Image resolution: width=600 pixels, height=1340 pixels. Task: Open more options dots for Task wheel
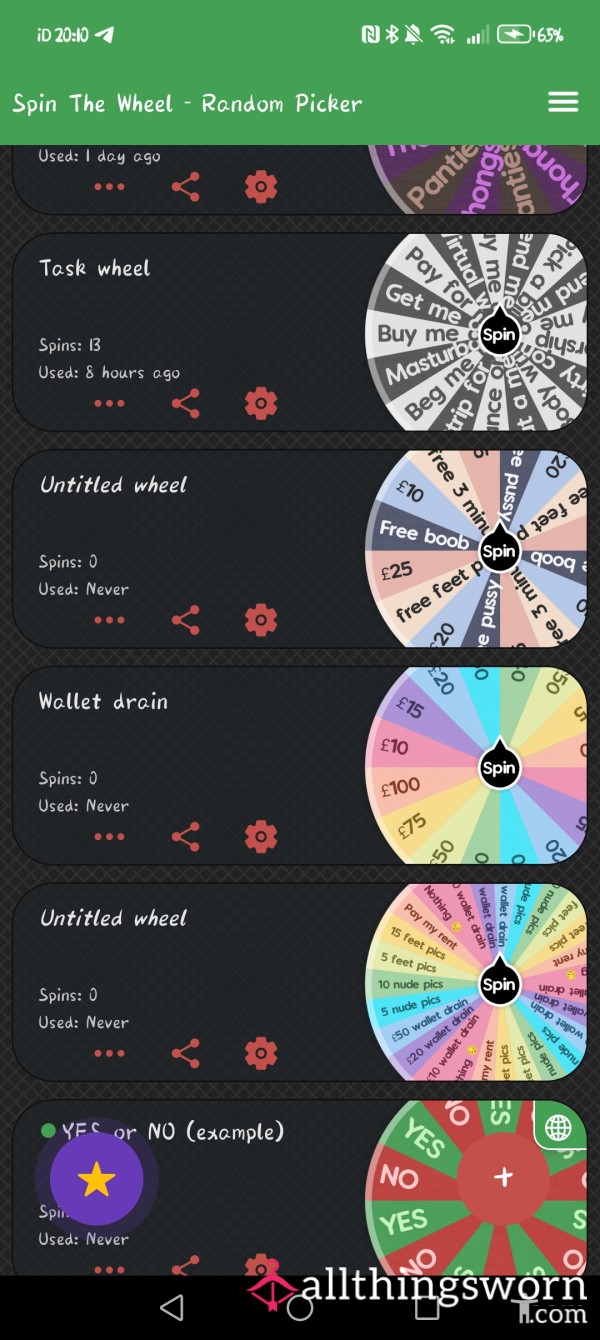pyautogui.click(x=109, y=403)
